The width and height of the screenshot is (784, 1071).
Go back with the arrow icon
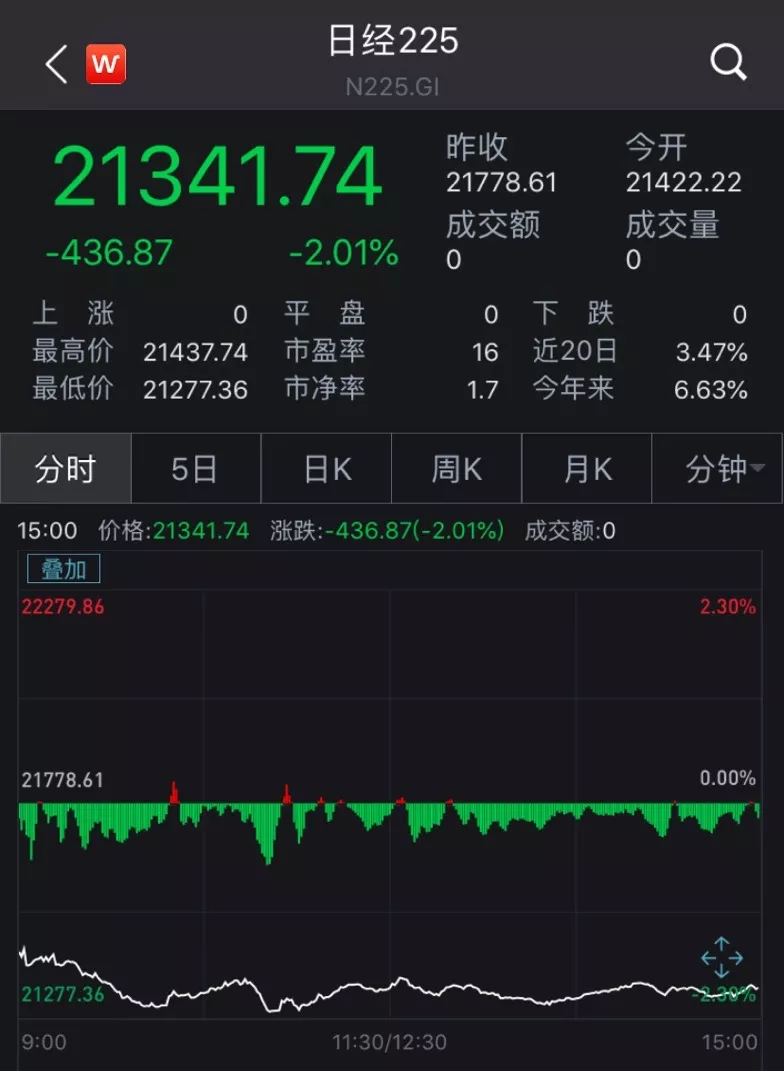(x=56, y=65)
